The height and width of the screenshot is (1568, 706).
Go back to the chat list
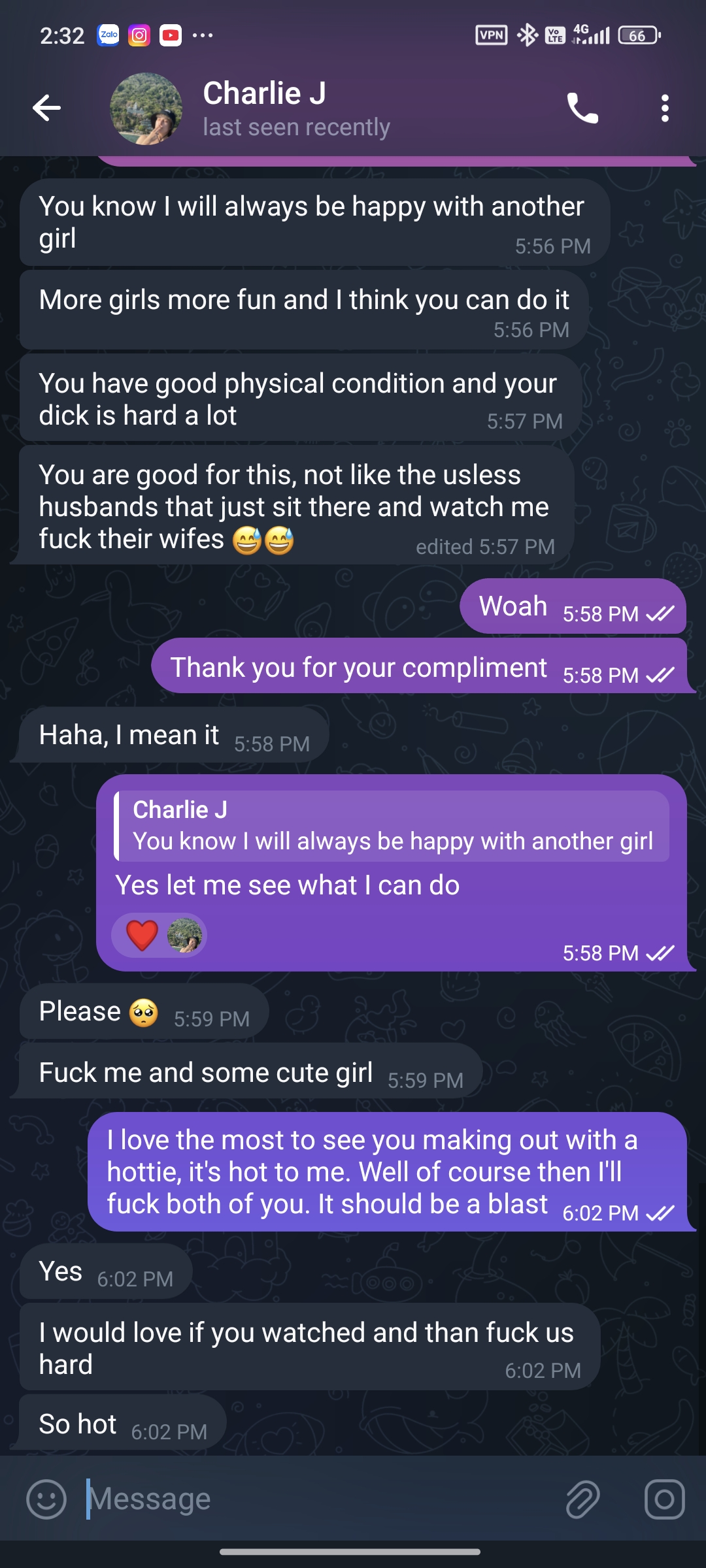pyautogui.click(x=46, y=108)
